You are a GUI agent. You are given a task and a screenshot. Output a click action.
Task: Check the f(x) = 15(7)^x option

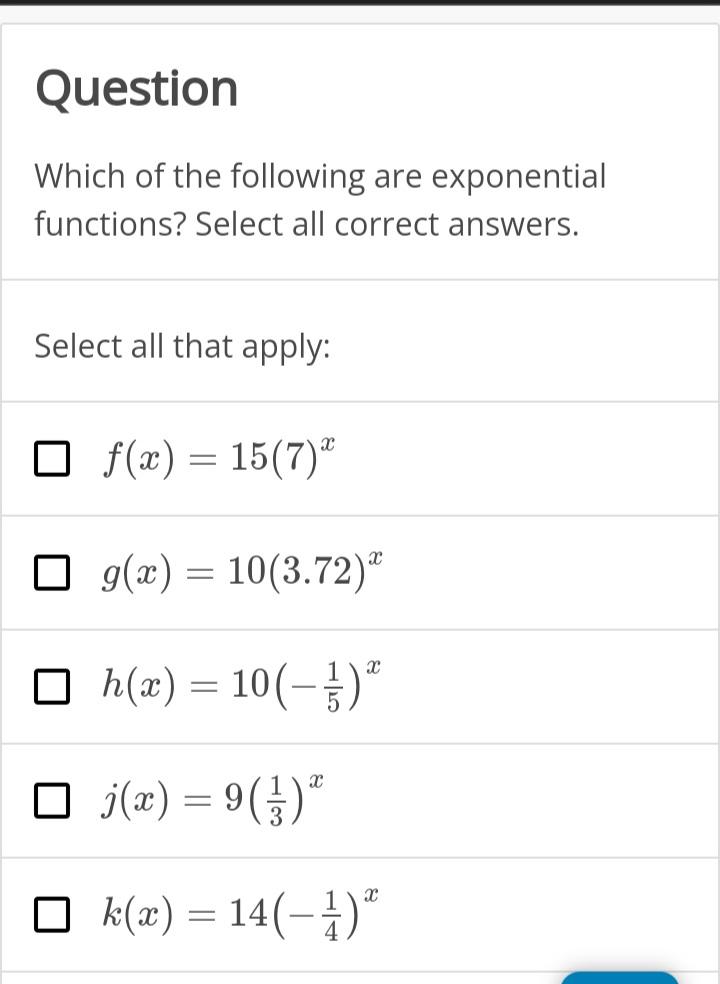click(51, 459)
